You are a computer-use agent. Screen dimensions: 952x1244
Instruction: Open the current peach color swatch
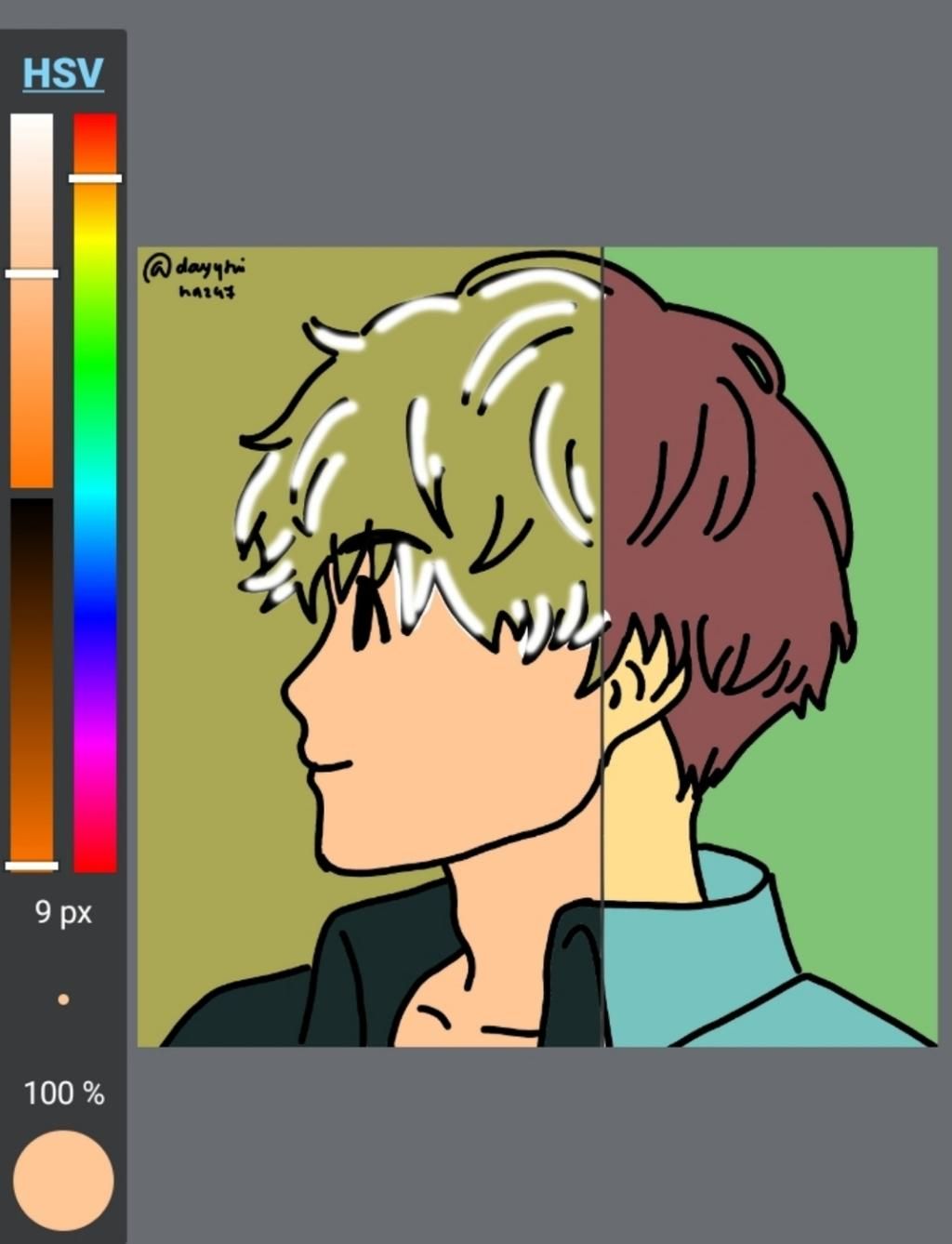(x=63, y=1180)
